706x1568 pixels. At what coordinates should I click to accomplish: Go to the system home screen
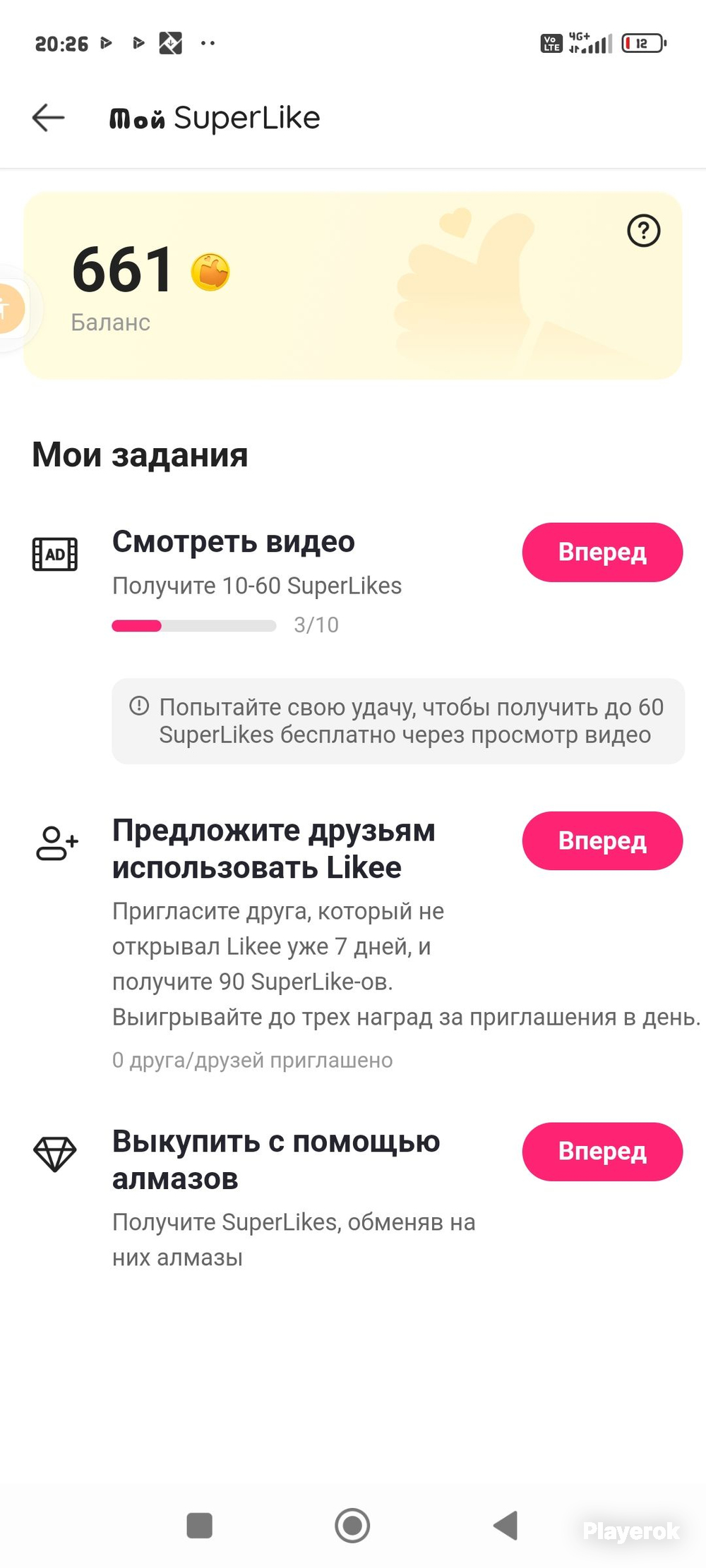(352, 1526)
